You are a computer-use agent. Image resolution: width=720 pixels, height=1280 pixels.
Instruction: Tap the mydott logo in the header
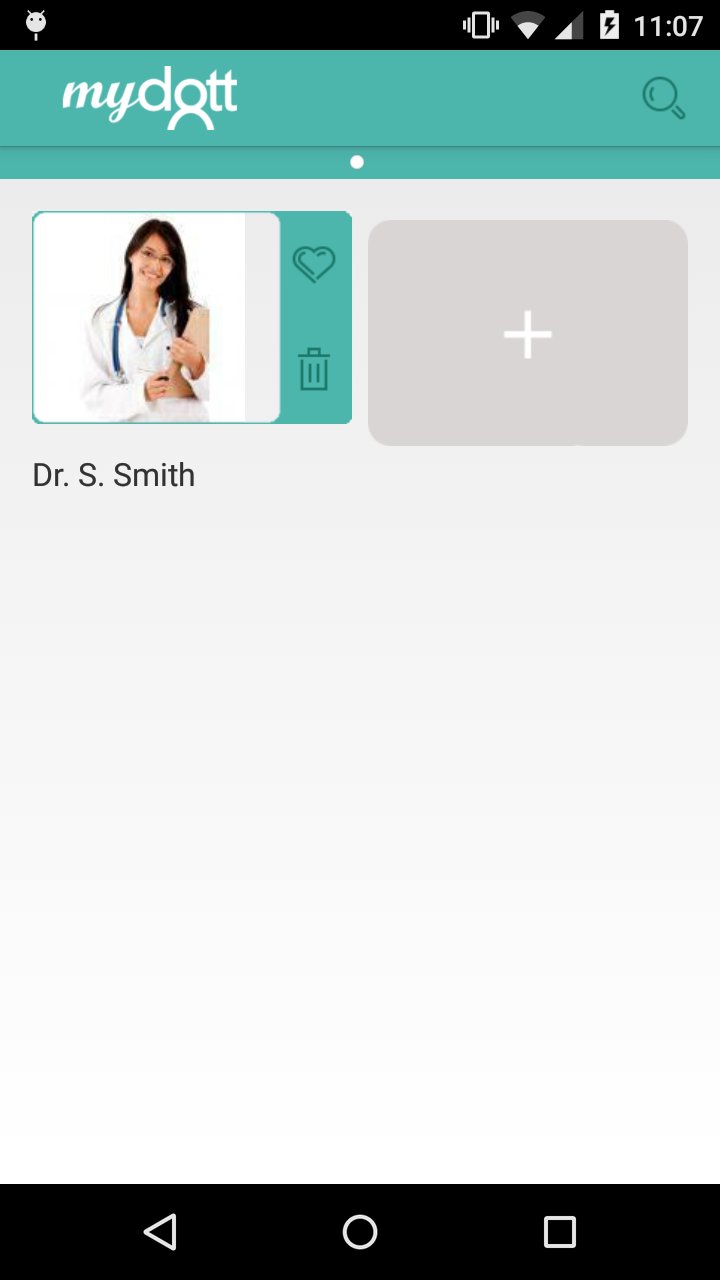tap(148, 97)
